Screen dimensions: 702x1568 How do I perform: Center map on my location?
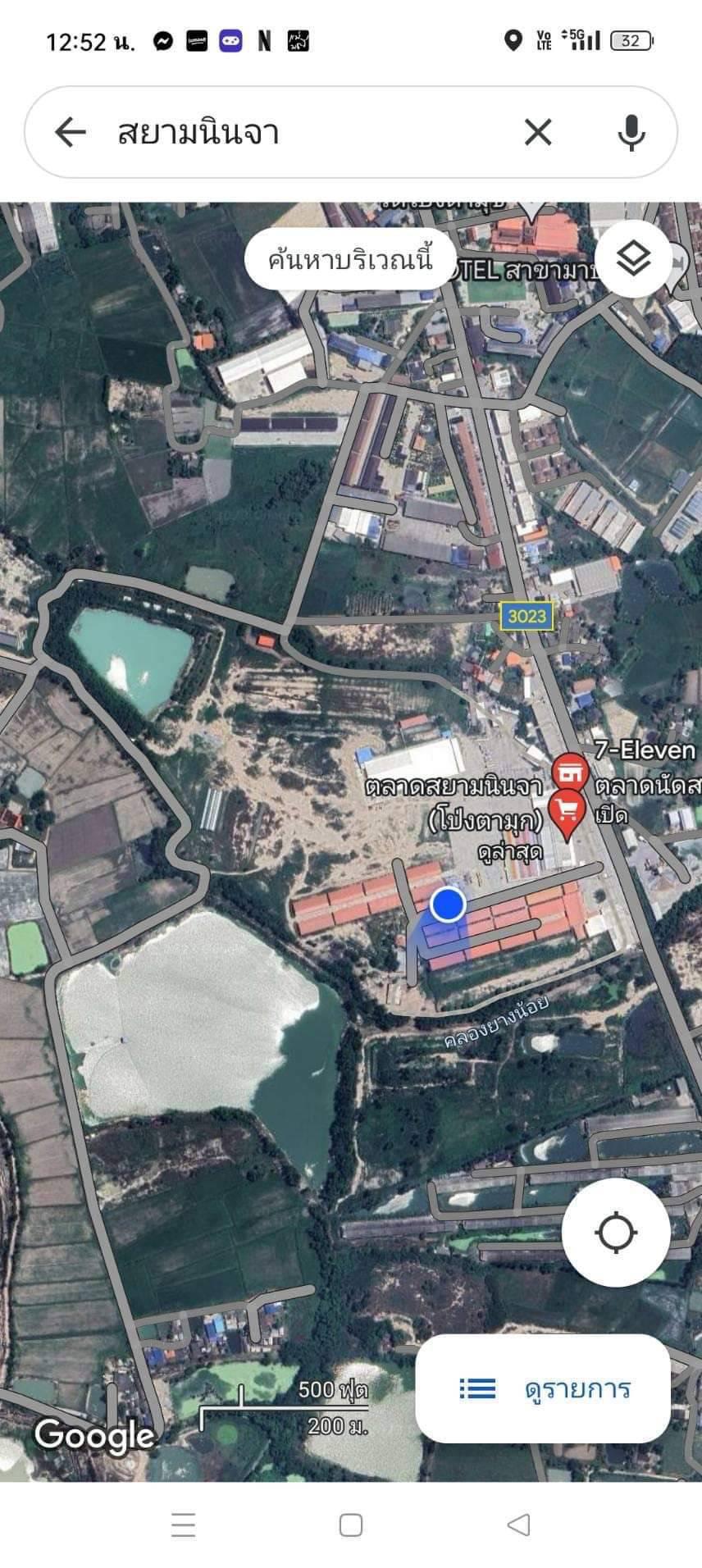coord(616,1233)
